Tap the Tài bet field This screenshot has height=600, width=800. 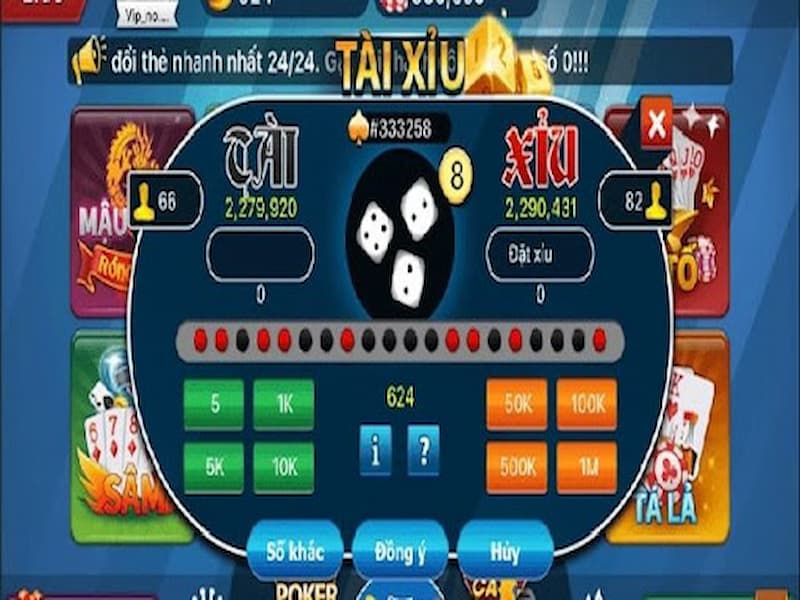pyautogui.click(x=260, y=256)
